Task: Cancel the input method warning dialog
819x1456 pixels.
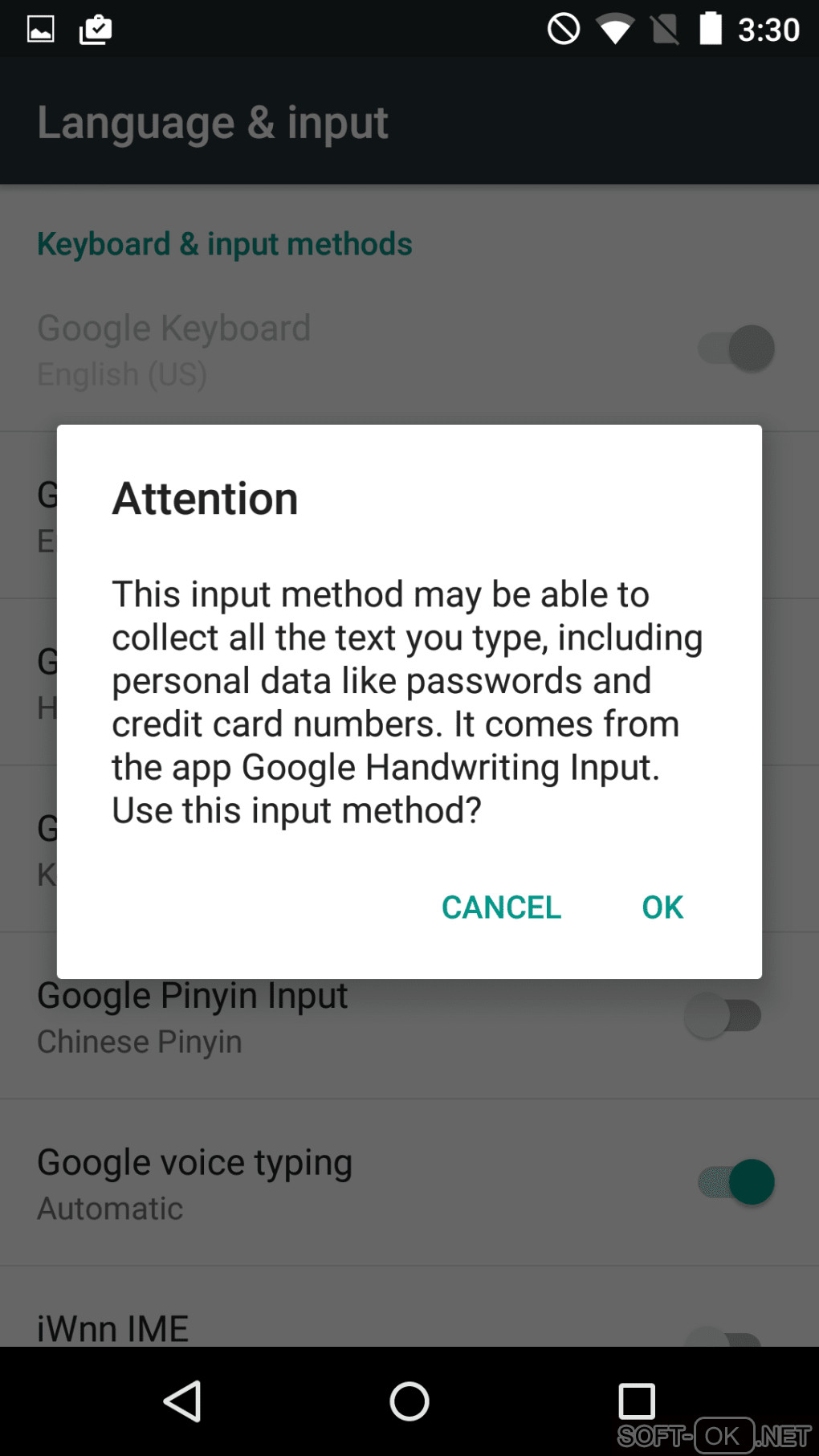Action: 501,907
